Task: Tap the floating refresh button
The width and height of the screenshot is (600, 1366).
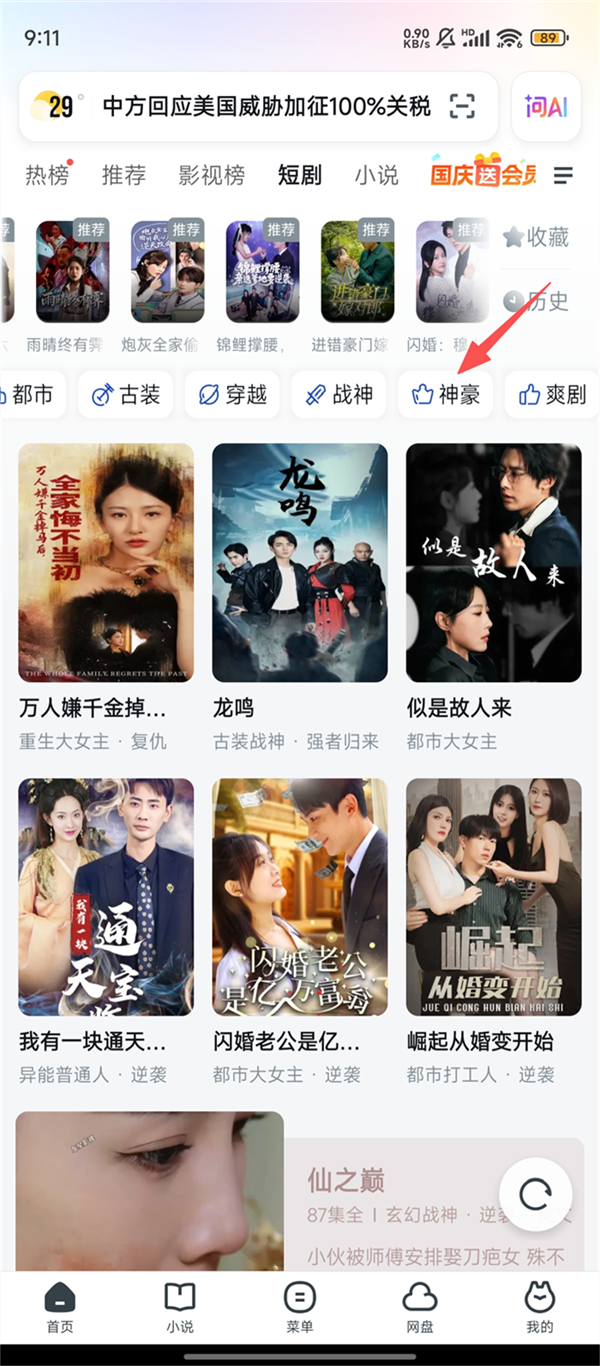Action: coord(536,1194)
